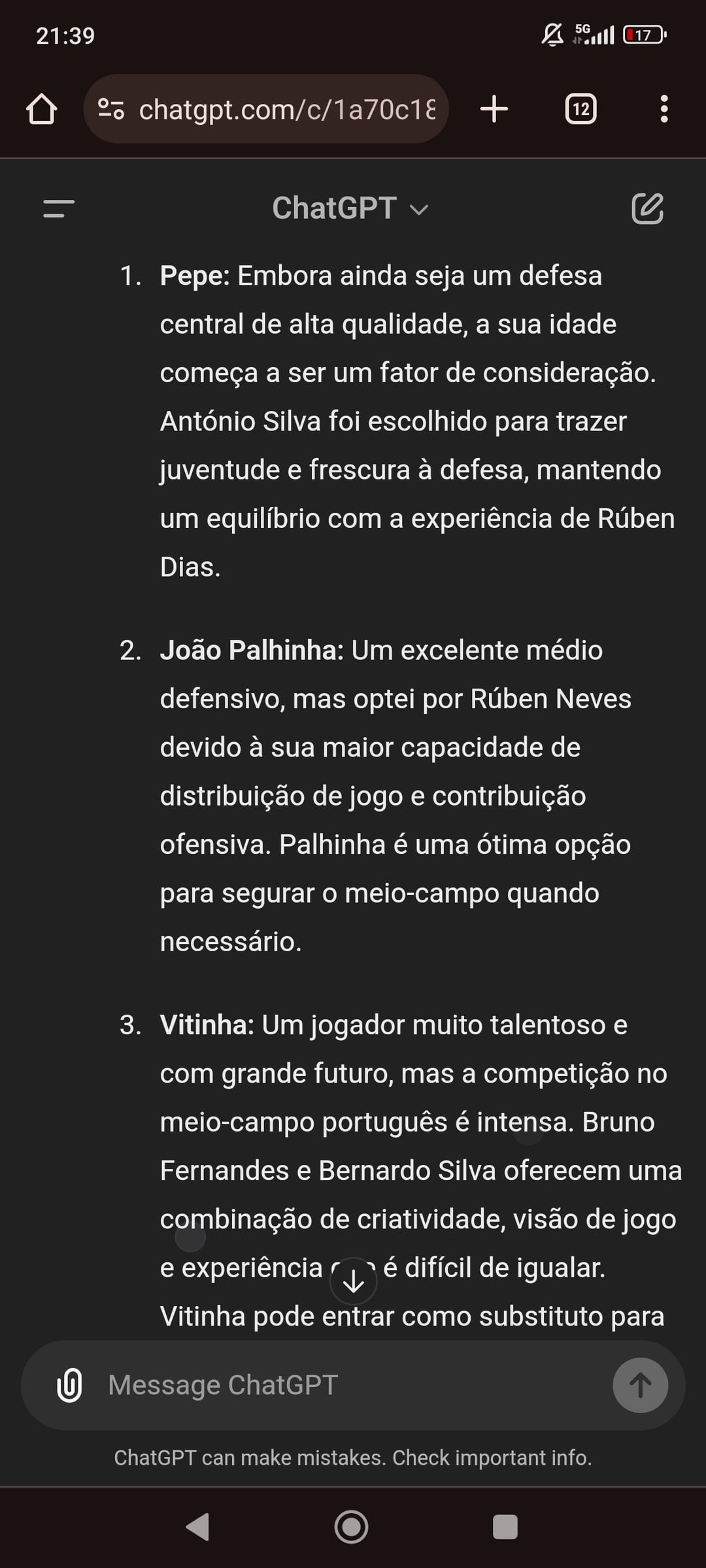Viewport: 706px width, 1568px height.
Task: Attach a file with the paperclip
Action: [70, 1385]
